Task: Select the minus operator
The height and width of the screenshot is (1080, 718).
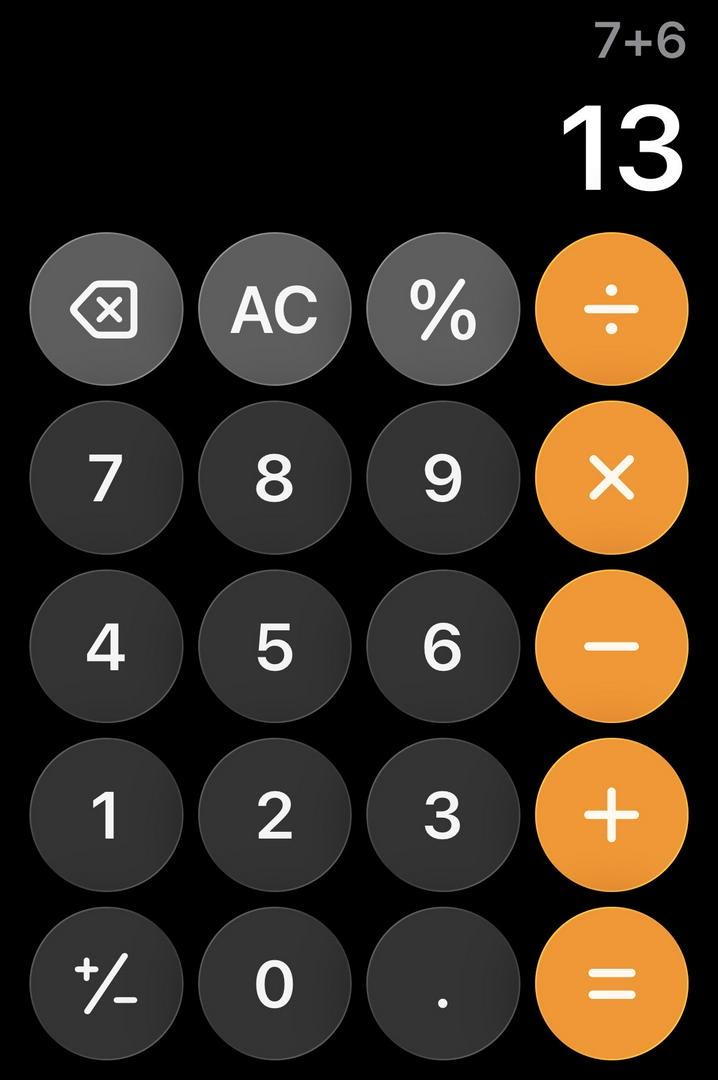Action: (612, 647)
